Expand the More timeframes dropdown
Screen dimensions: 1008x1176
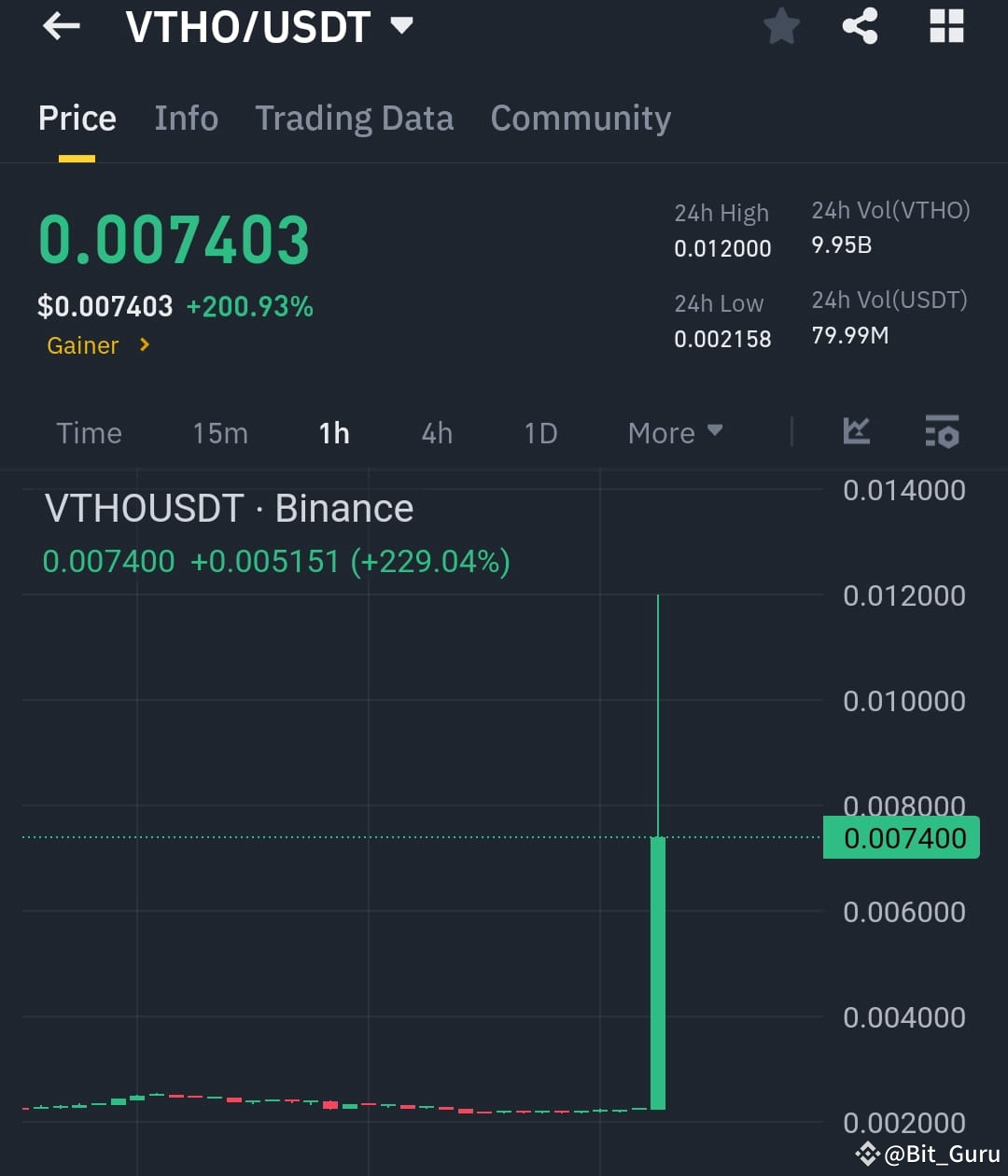click(x=675, y=432)
